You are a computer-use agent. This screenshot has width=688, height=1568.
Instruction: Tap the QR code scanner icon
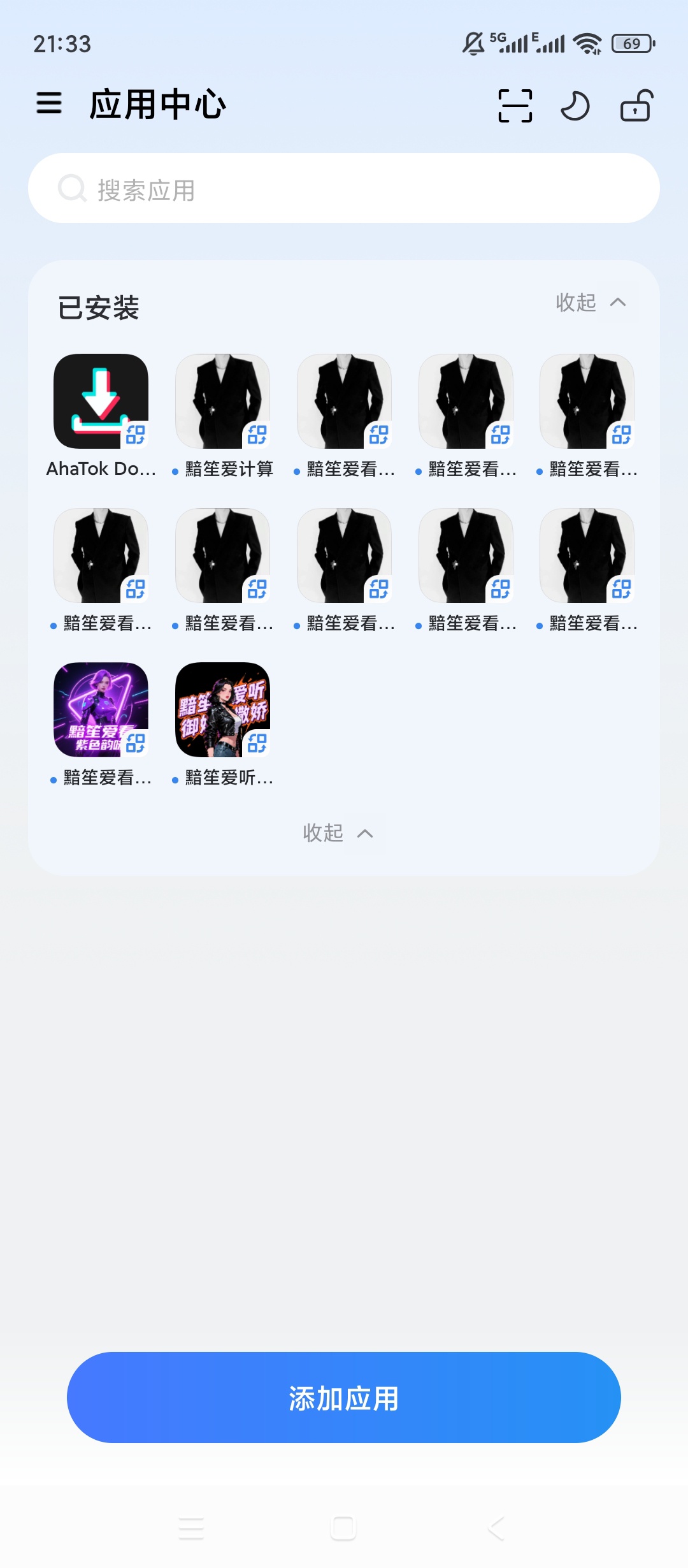pyautogui.click(x=514, y=106)
